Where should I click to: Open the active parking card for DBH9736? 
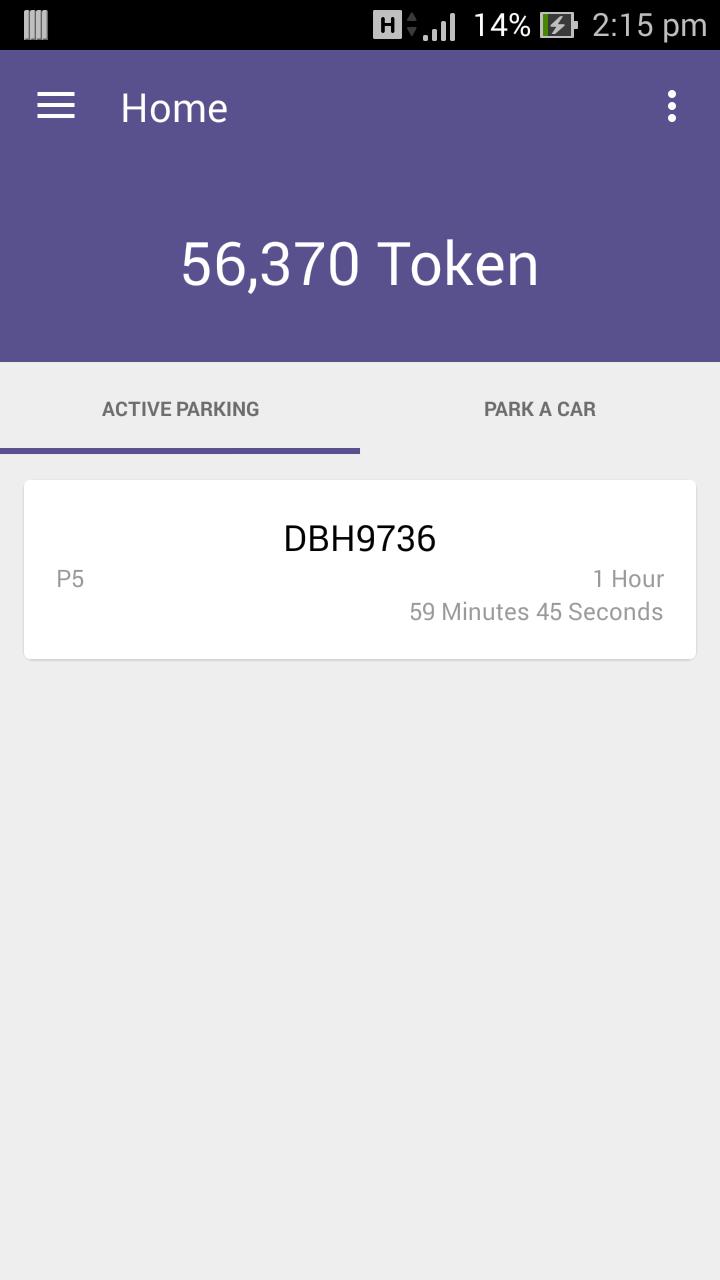360,570
